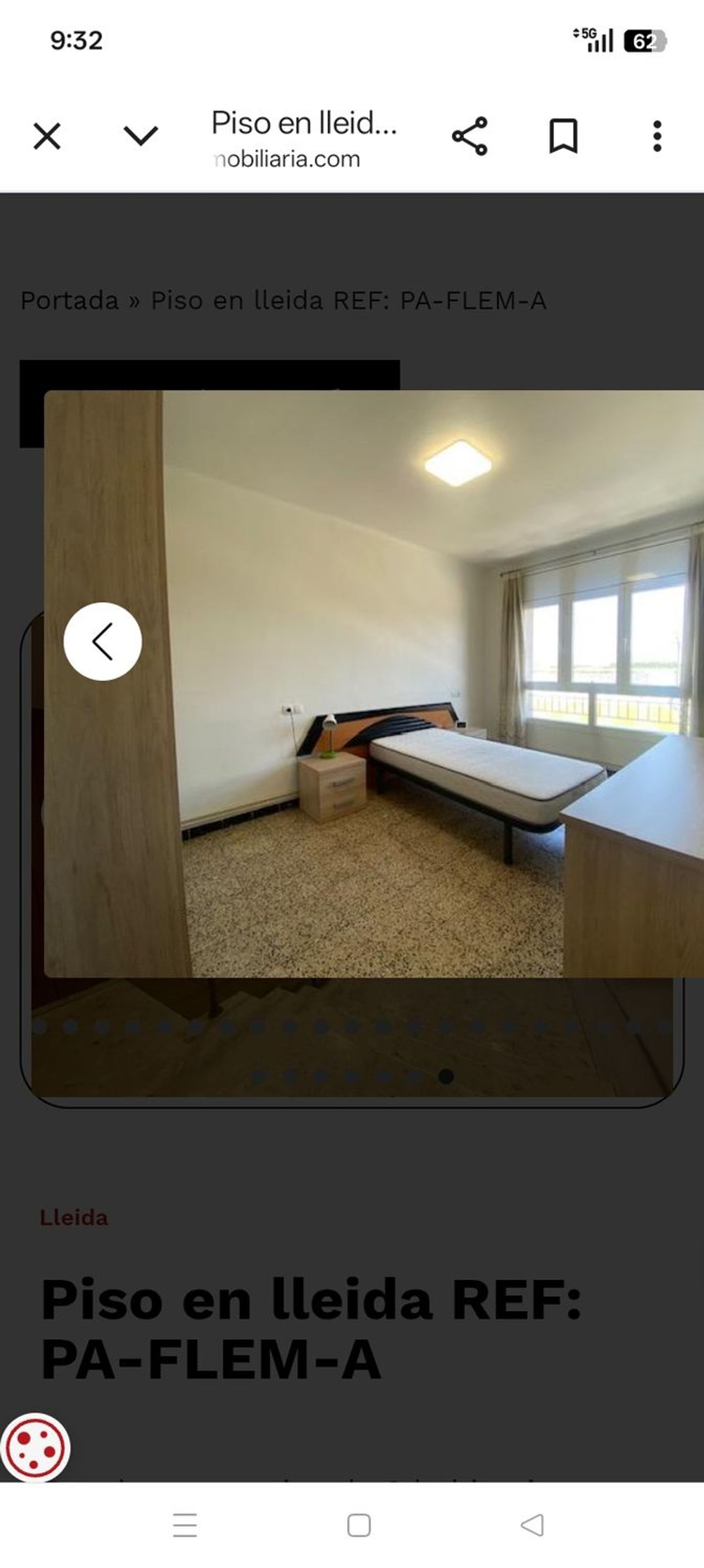This screenshot has height=1568, width=704.
Task: Tap the system back button
Action: 532,1525
